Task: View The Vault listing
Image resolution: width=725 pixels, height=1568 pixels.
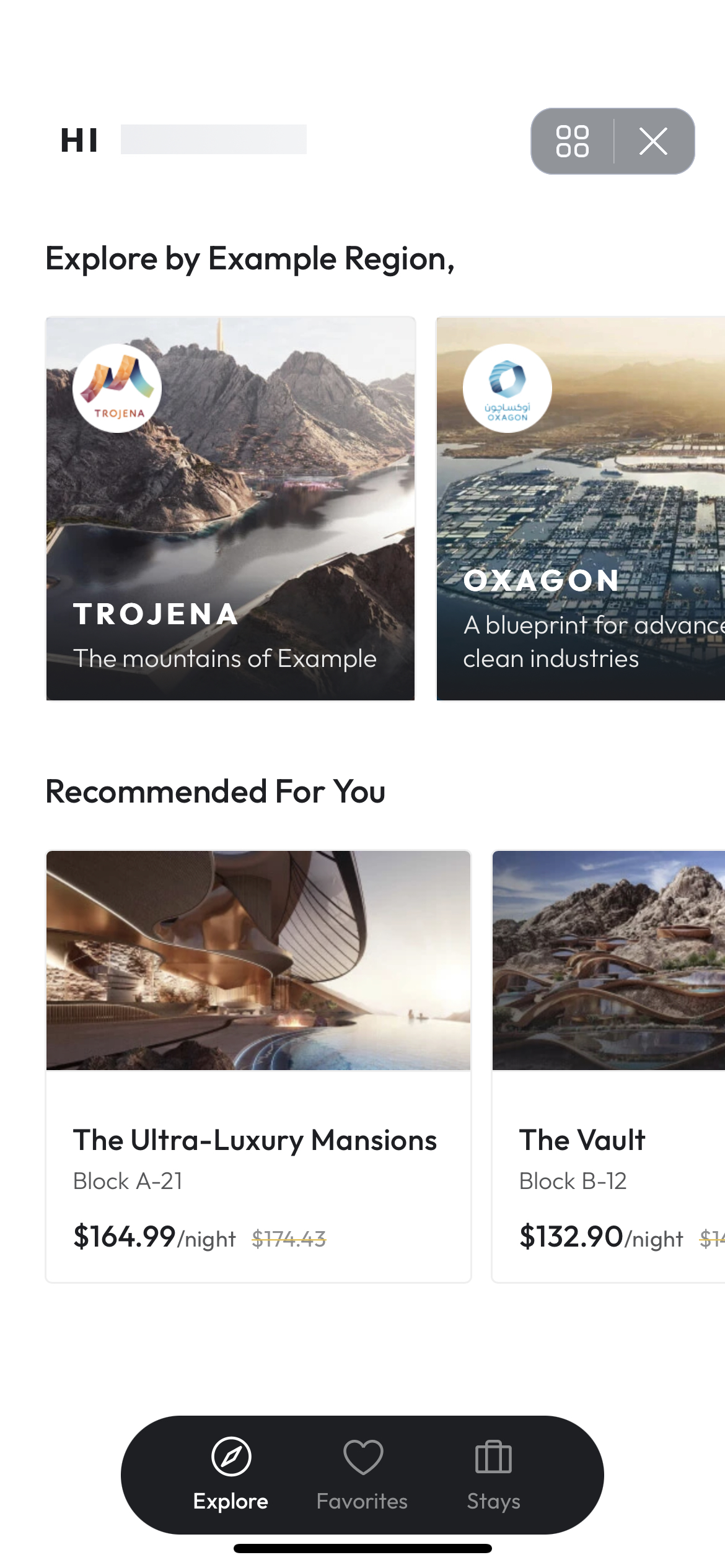Action: [x=608, y=1065]
